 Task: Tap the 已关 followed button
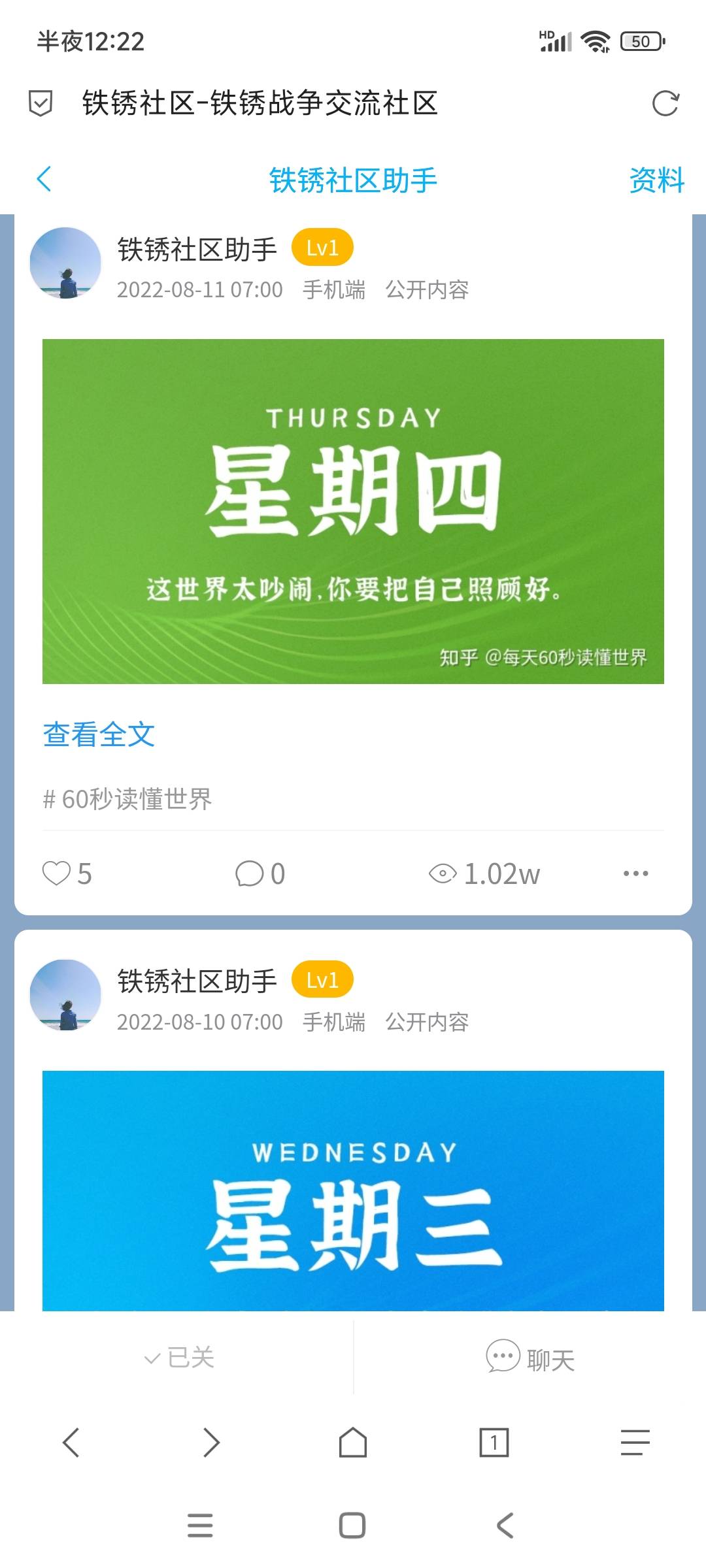click(179, 1358)
